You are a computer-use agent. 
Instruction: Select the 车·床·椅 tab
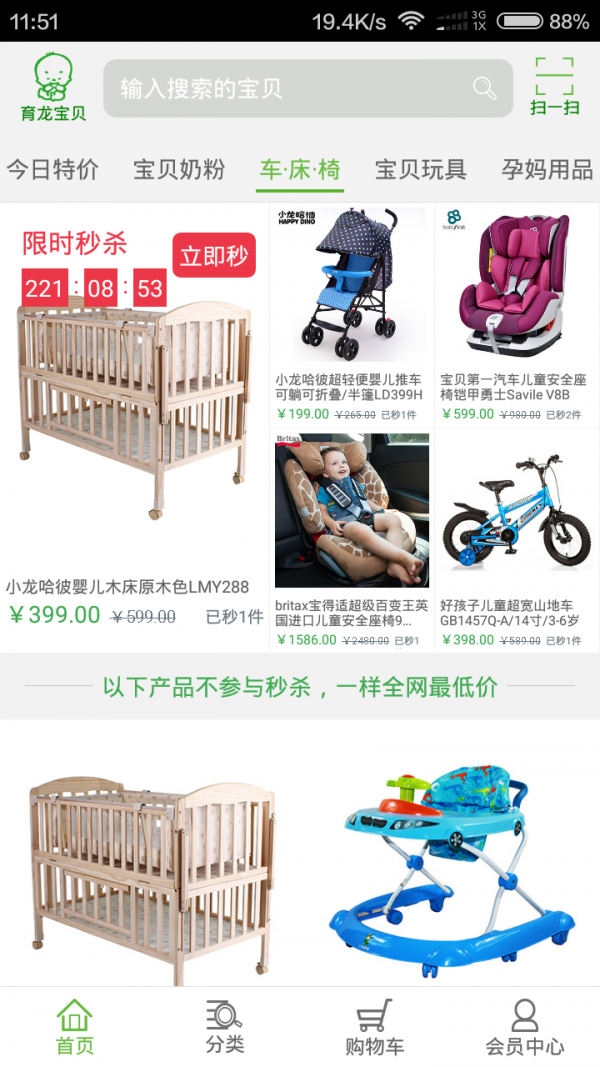coord(300,169)
